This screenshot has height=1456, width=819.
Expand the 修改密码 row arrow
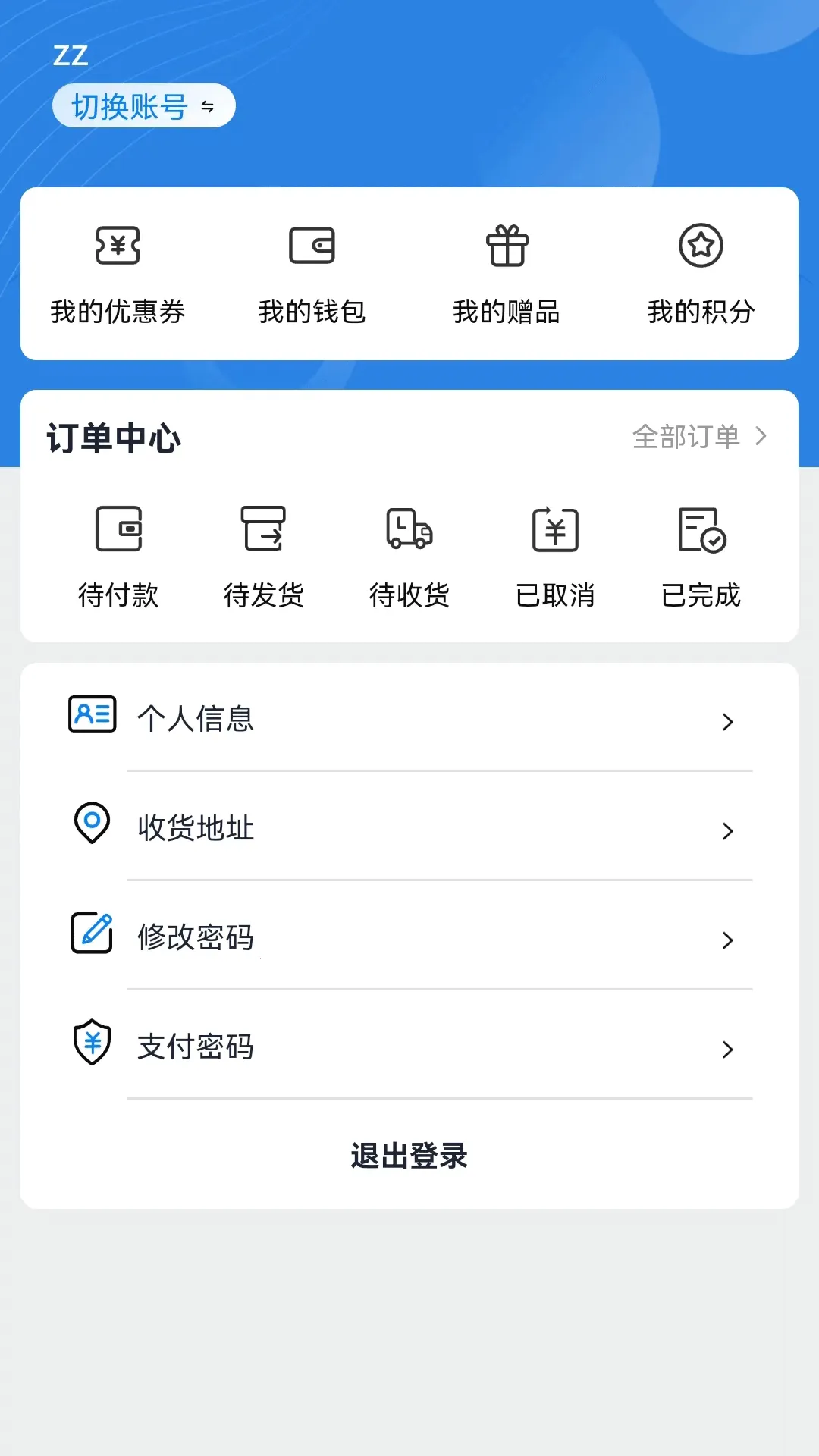click(x=729, y=940)
